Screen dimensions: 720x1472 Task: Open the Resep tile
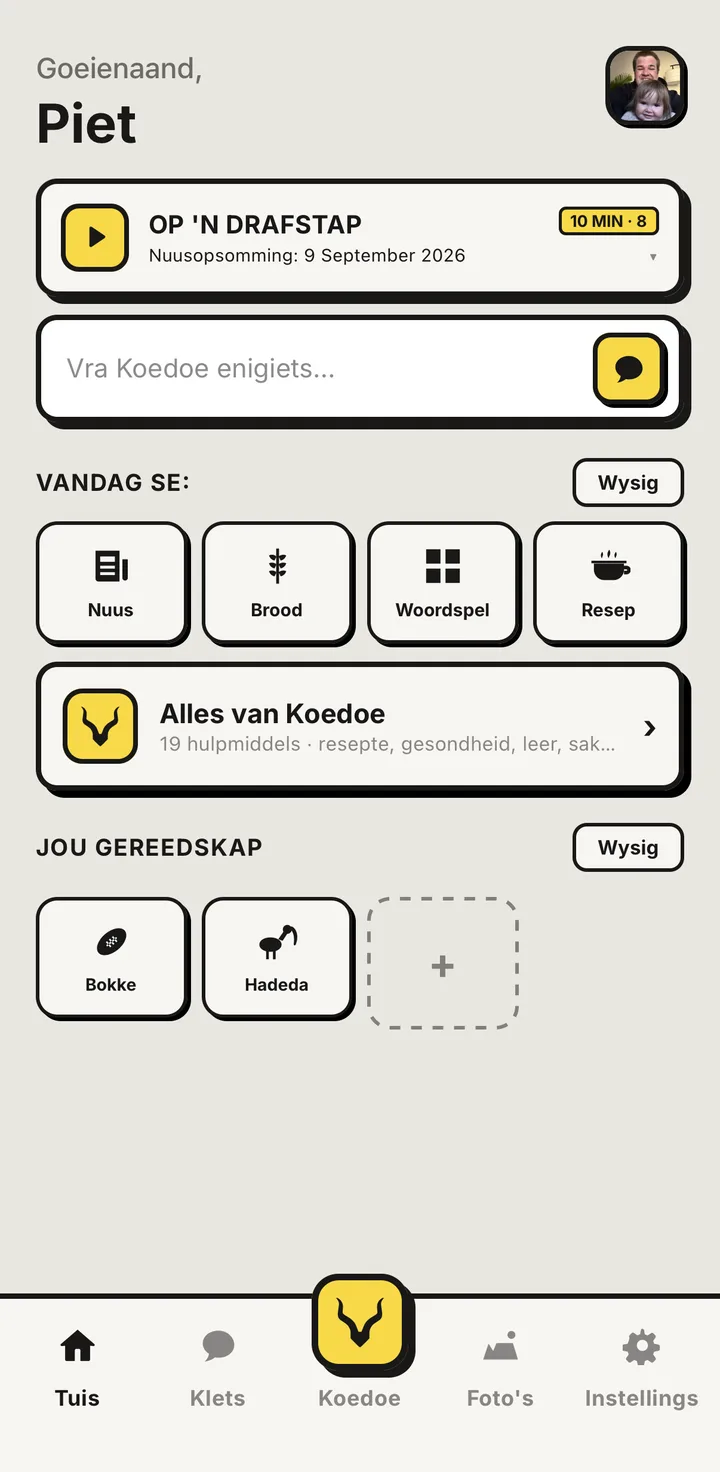click(x=609, y=583)
